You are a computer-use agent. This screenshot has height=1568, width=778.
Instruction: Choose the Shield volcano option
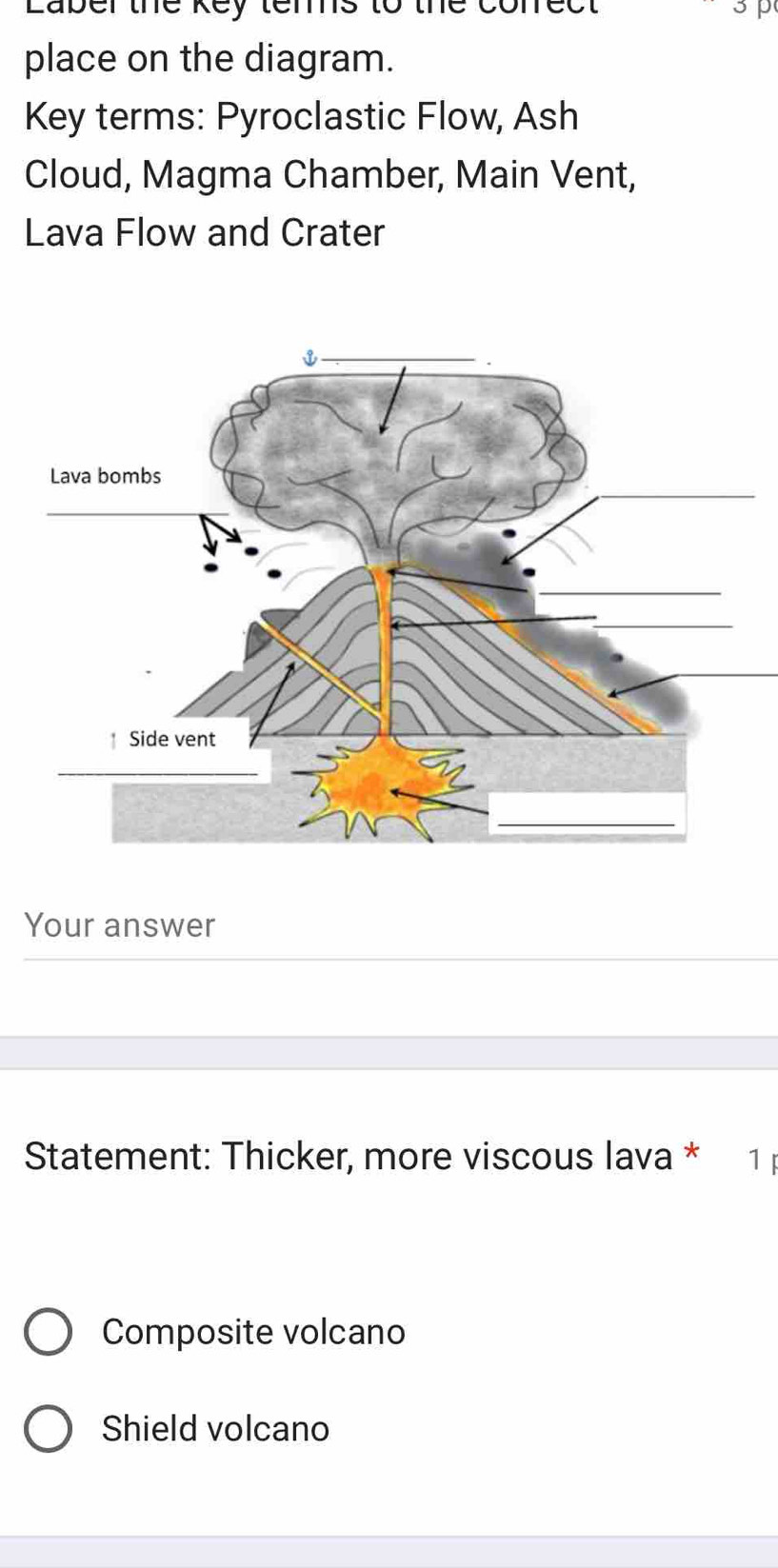[x=49, y=1428]
